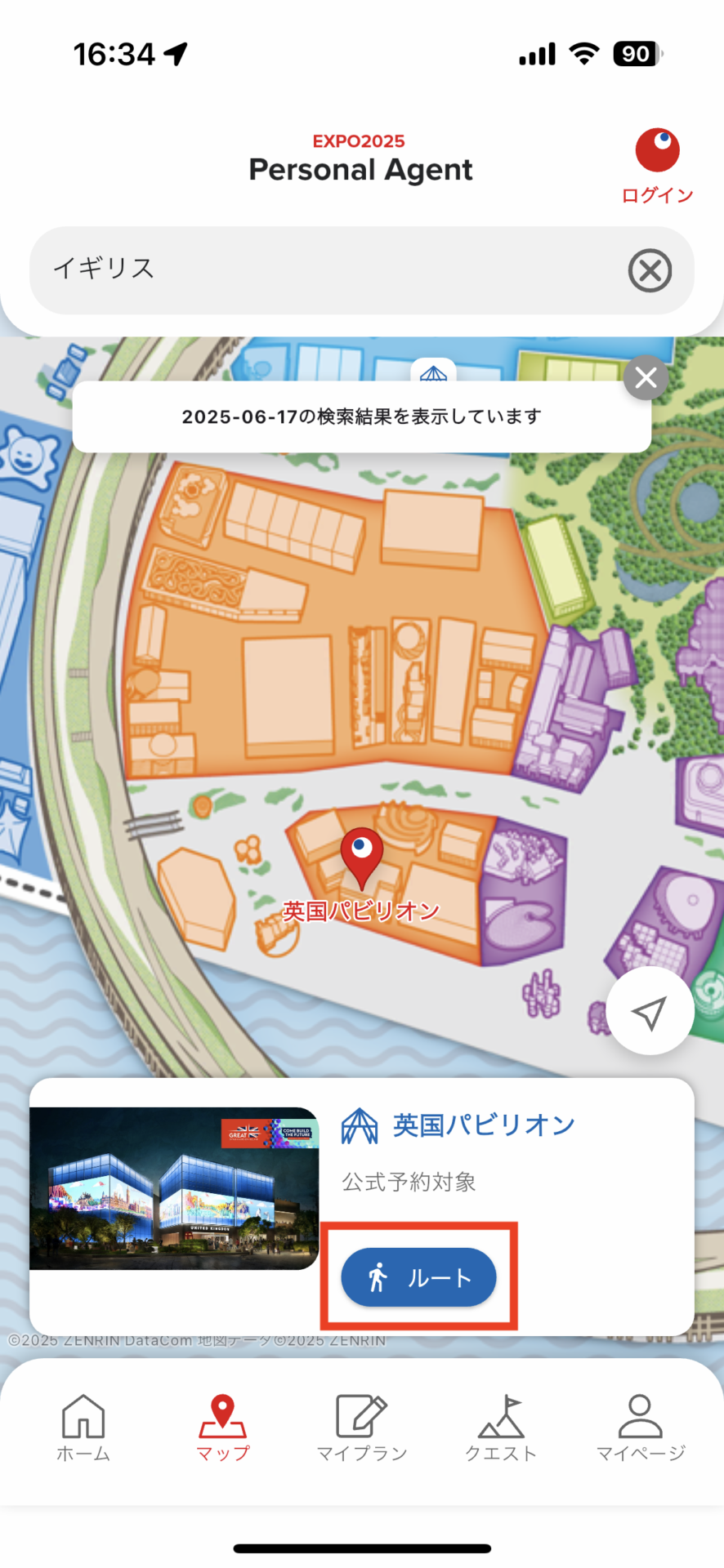Tap the ログイン login icon

point(657,164)
